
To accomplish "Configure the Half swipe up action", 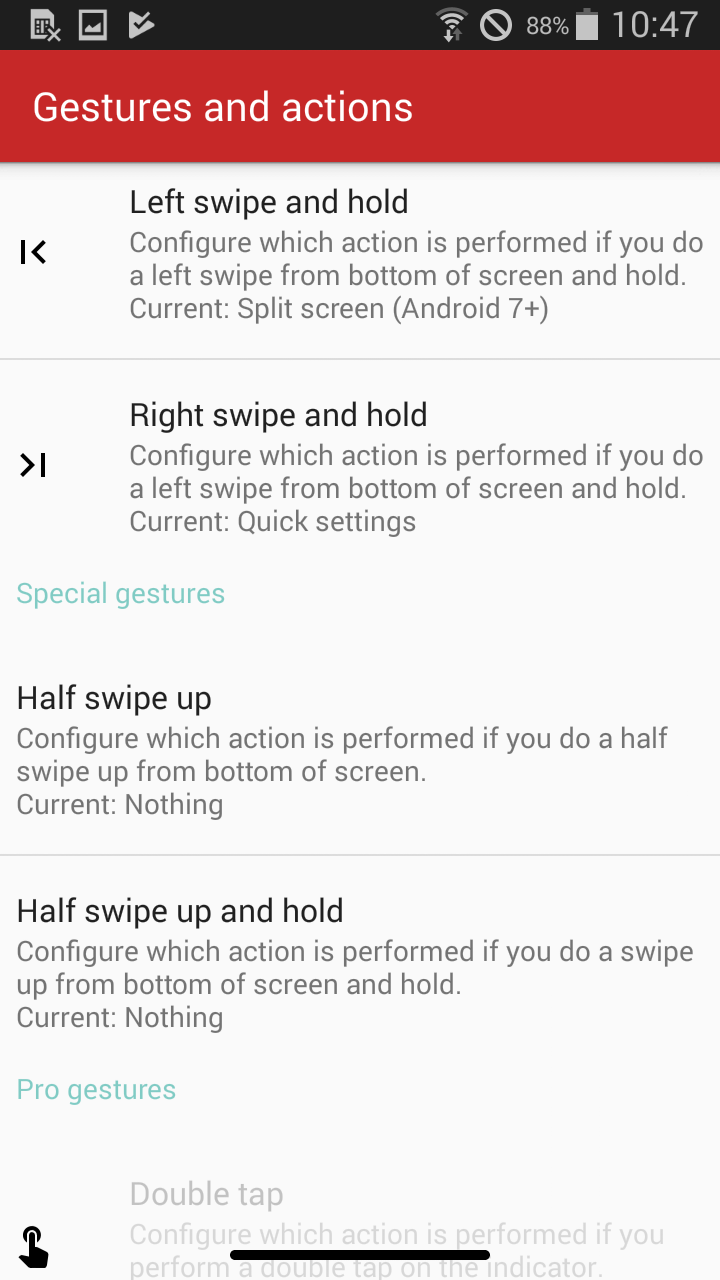I will (x=360, y=750).
